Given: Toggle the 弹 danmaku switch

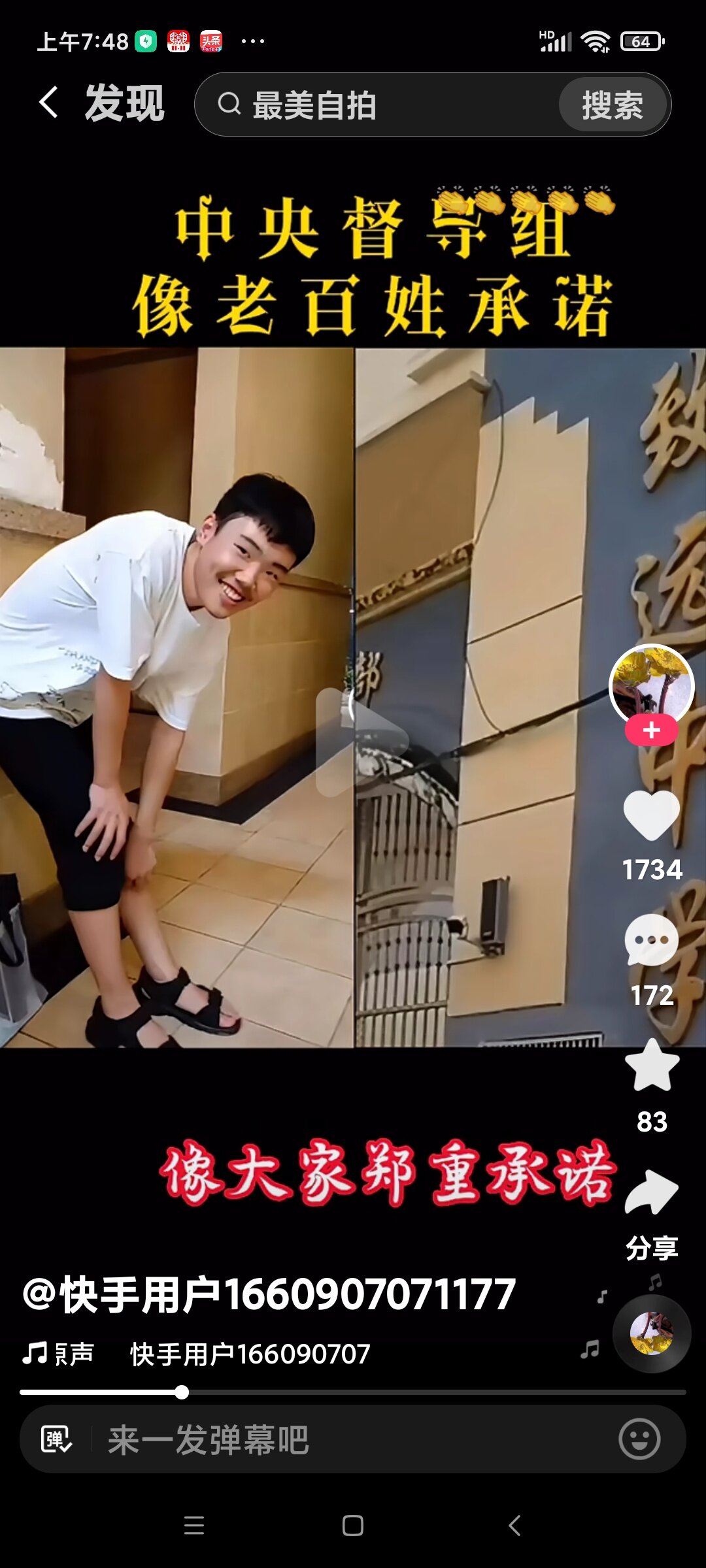Looking at the screenshot, I should (x=56, y=1439).
